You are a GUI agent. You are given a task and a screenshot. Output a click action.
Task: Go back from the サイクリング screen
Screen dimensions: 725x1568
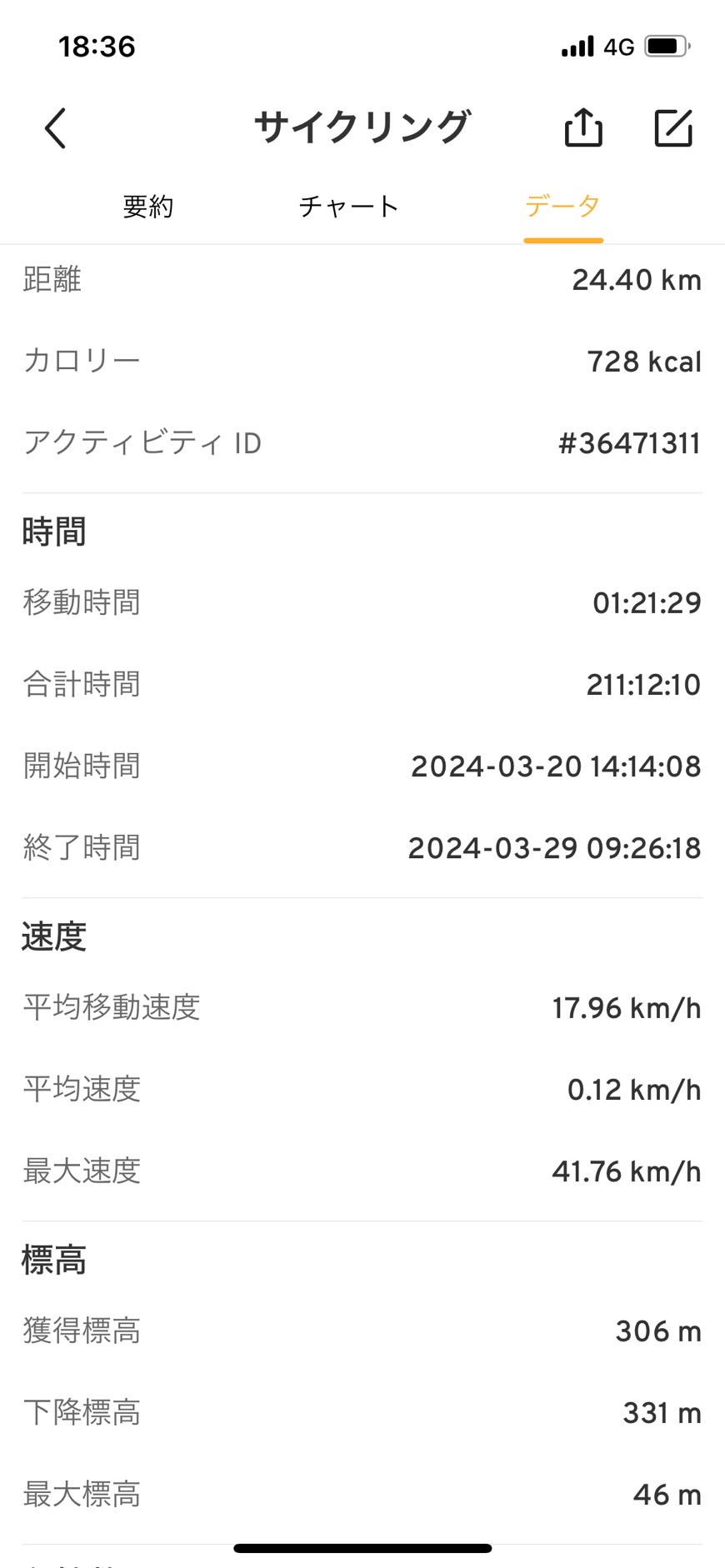55,128
